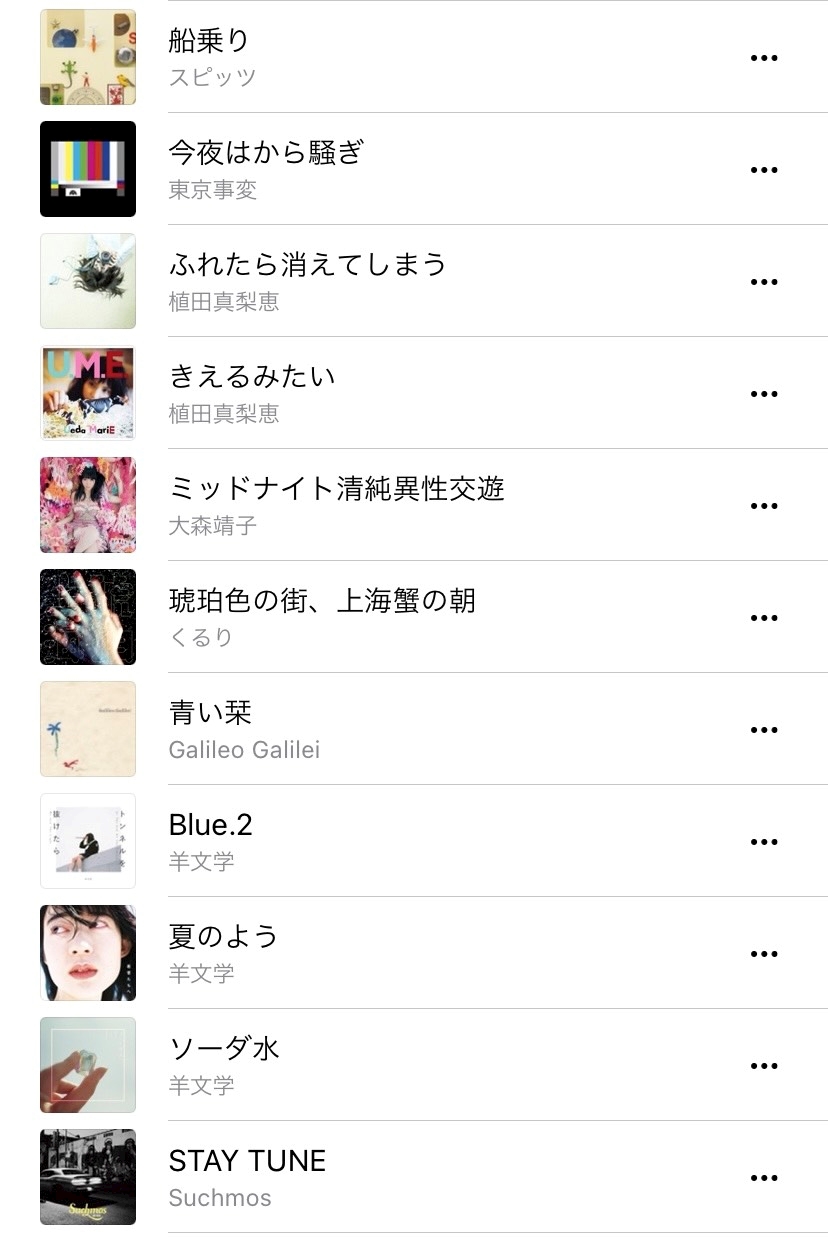Open more options for 船乗り
This screenshot has width=828, height=1253.
764,58
